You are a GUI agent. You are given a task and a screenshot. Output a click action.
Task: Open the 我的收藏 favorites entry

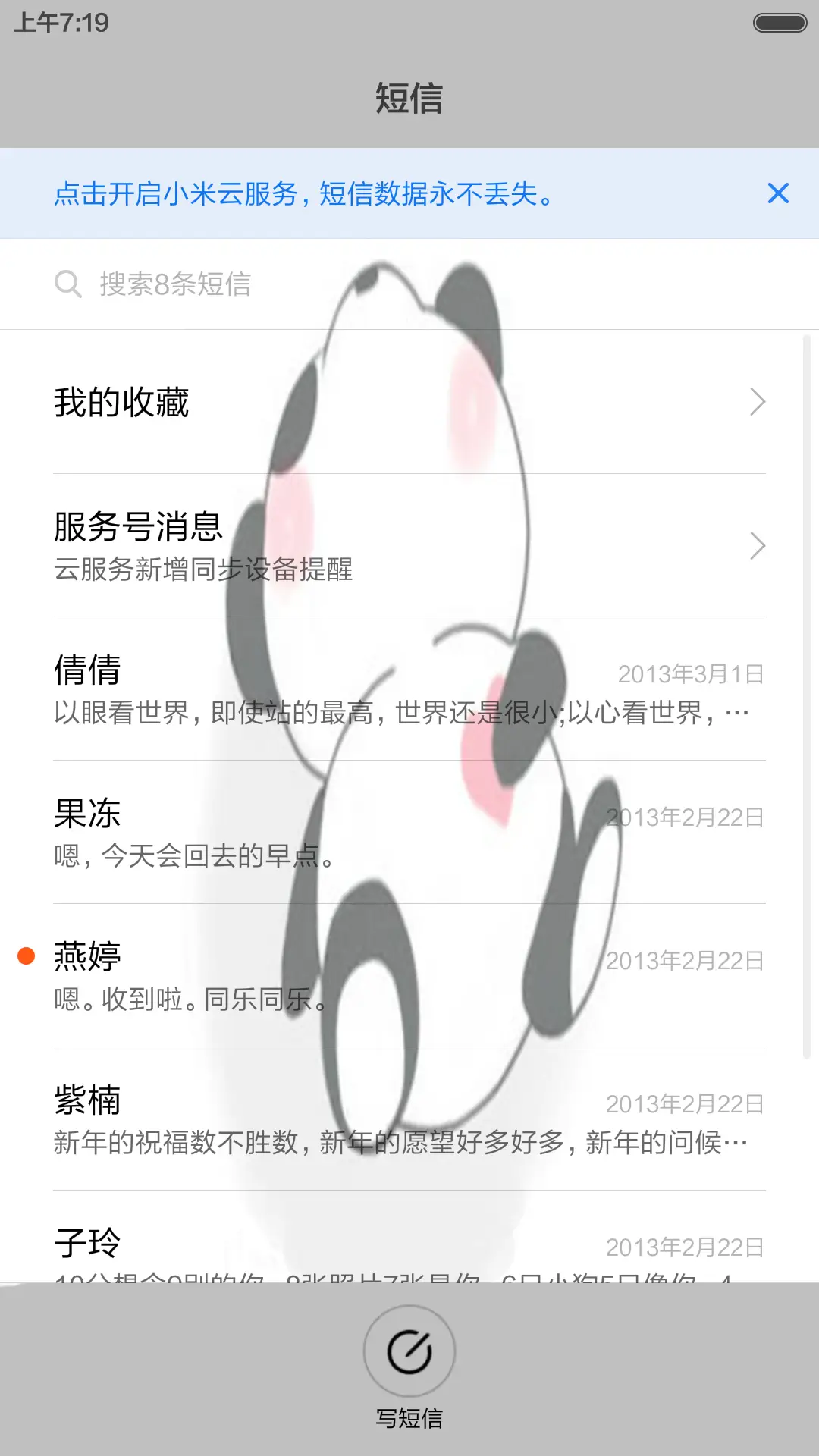tap(303, 403)
